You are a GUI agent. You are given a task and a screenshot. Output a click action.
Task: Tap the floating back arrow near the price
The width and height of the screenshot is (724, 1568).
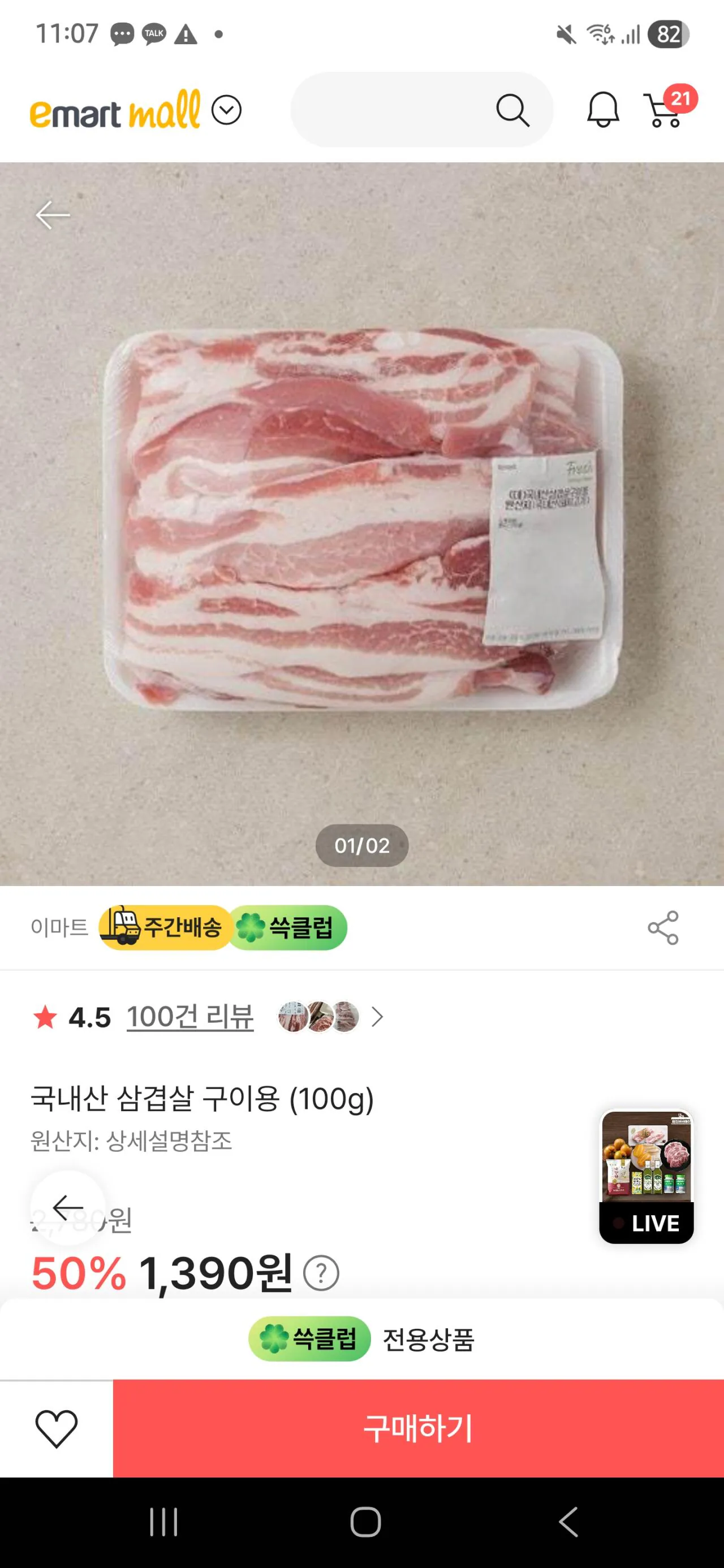[67, 1208]
